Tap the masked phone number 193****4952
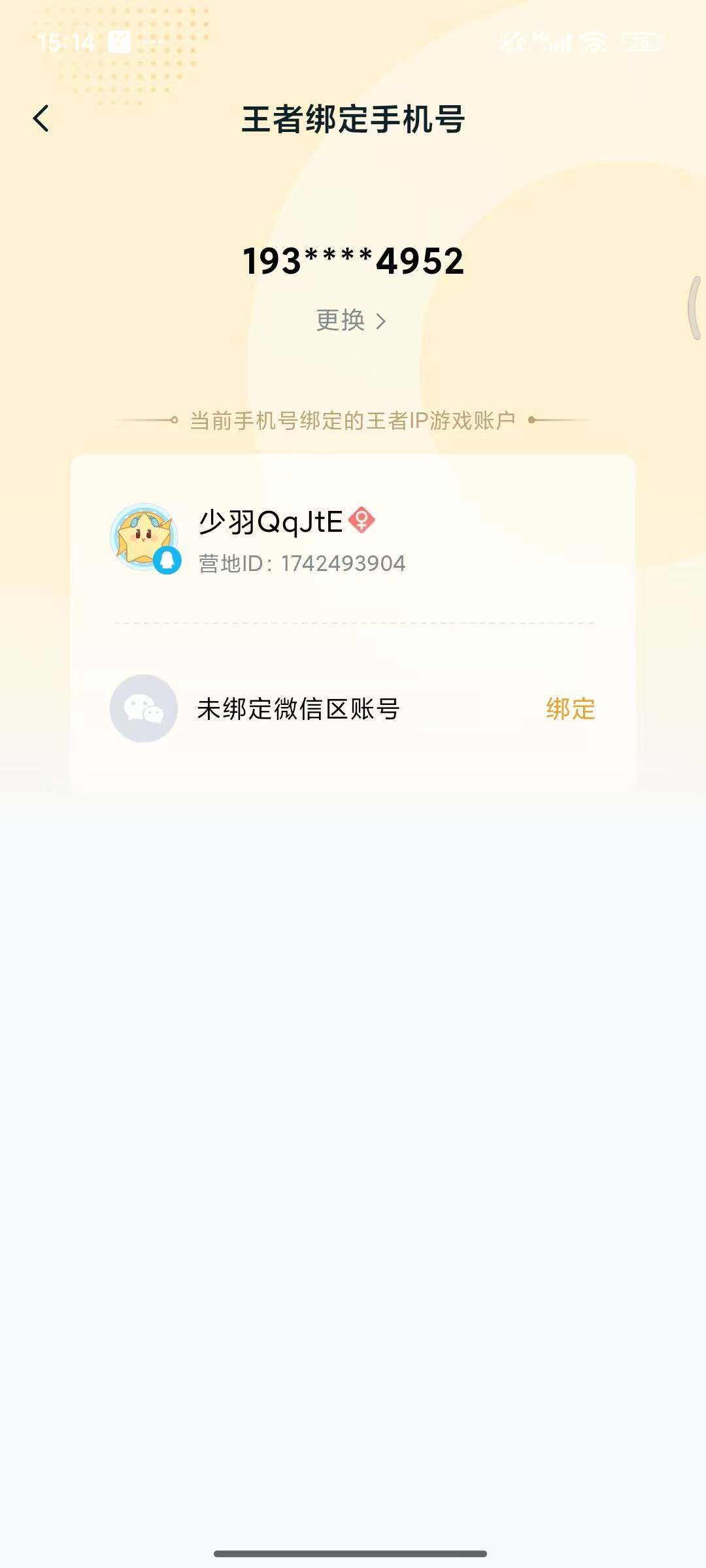The height and width of the screenshot is (1568, 706). 353,261
